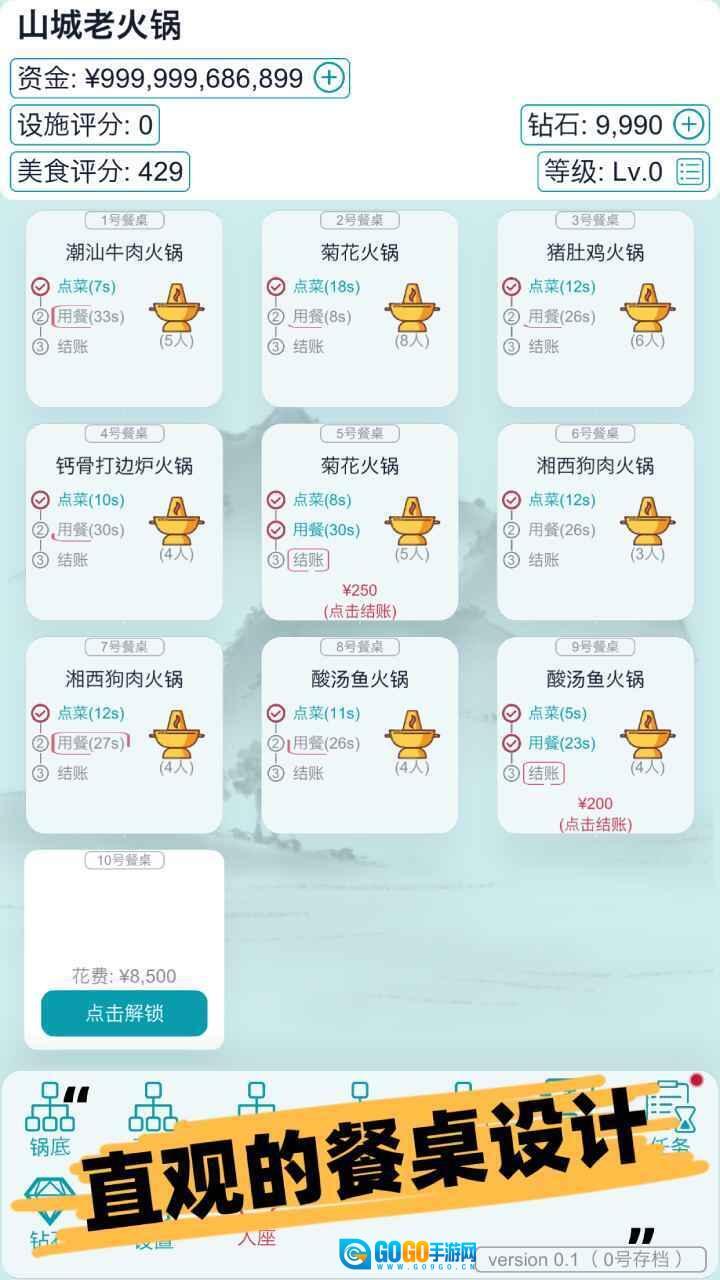Collect ¥250 checkout on table 5
720x1280 pixels.
(359, 600)
